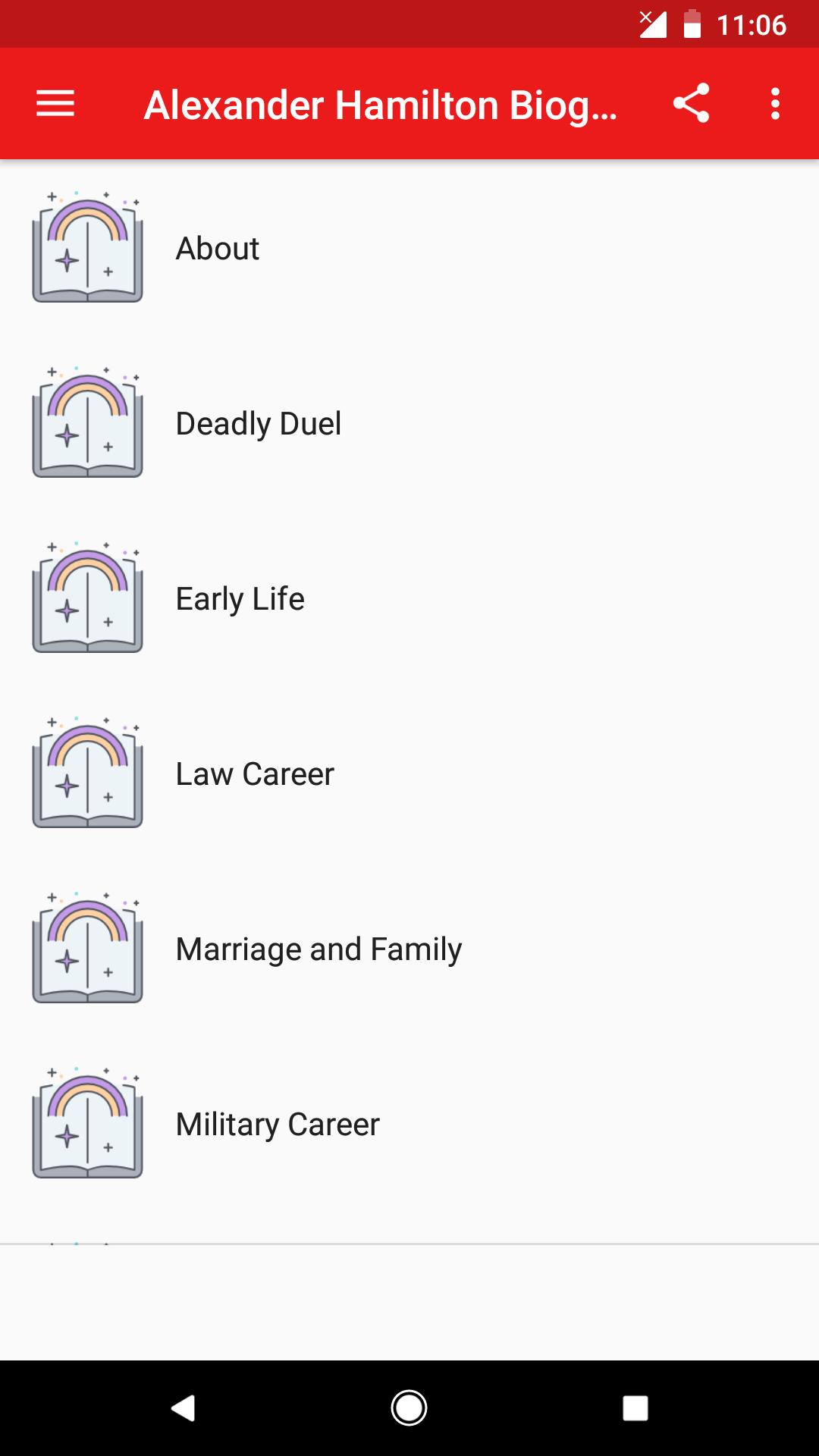Select the Early Life entry
Image resolution: width=819 pixels, height=1456 pixels.
[409, 598]
